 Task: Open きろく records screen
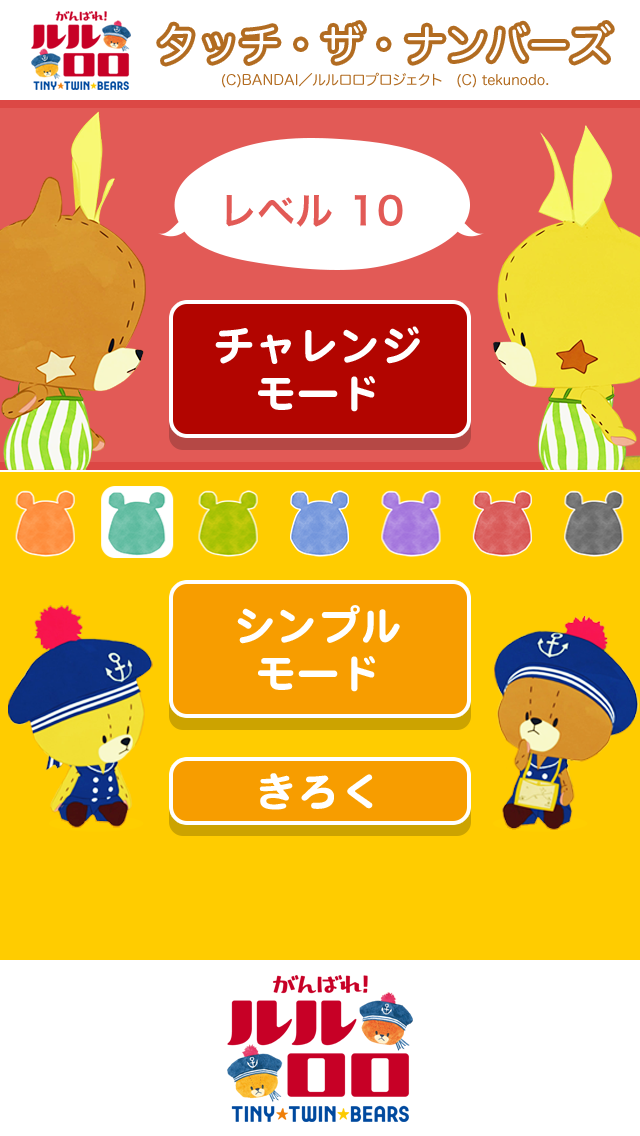[x=319, y=791]
